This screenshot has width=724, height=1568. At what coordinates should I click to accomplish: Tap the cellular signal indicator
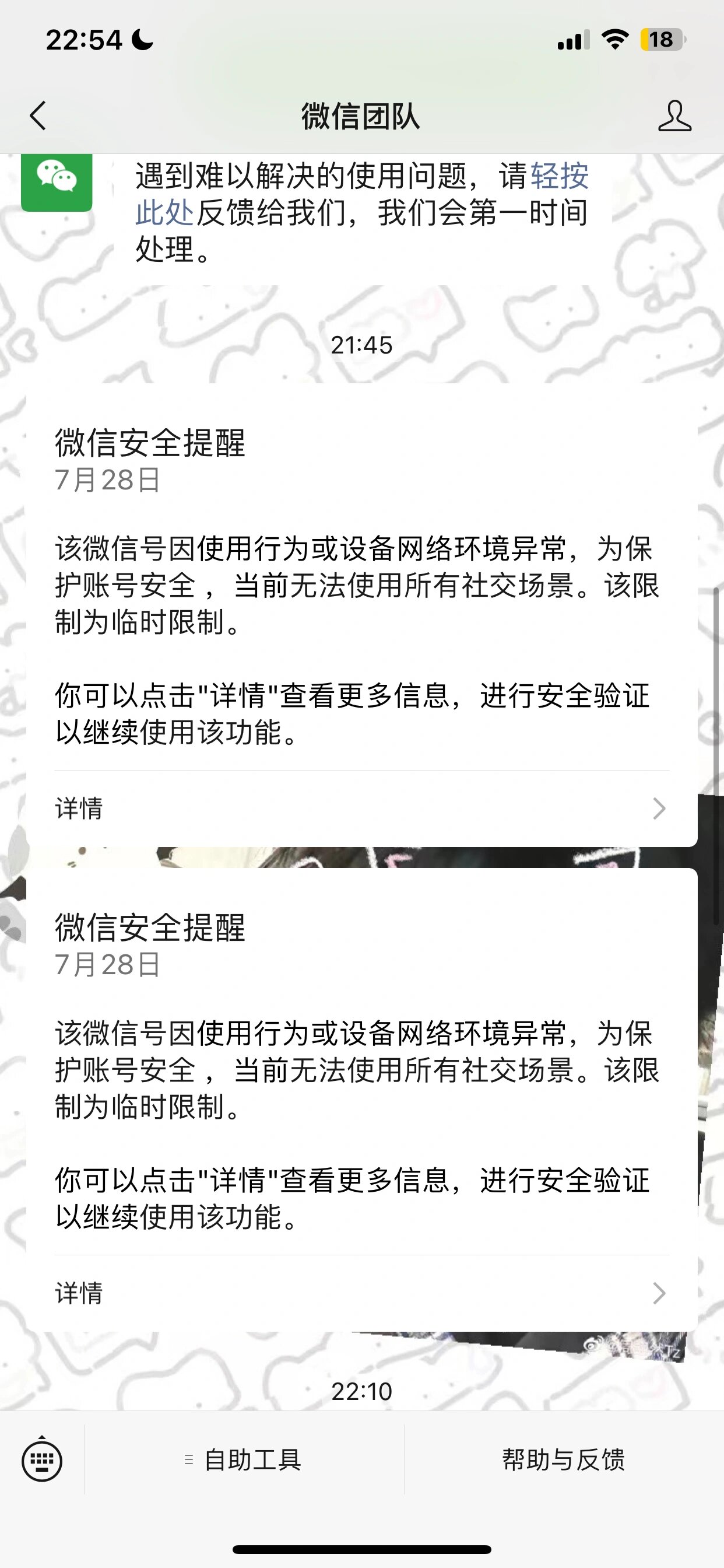click(x=572, y=39)
